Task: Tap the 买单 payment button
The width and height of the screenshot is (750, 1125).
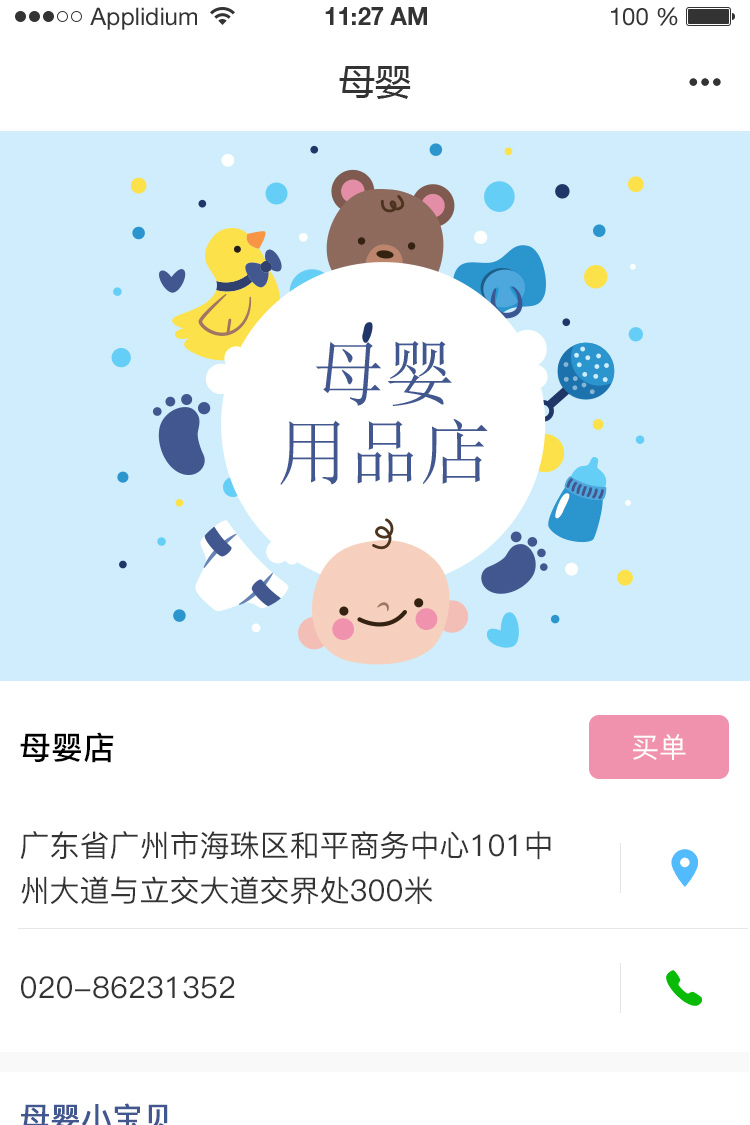Action: tap(659, 747)
